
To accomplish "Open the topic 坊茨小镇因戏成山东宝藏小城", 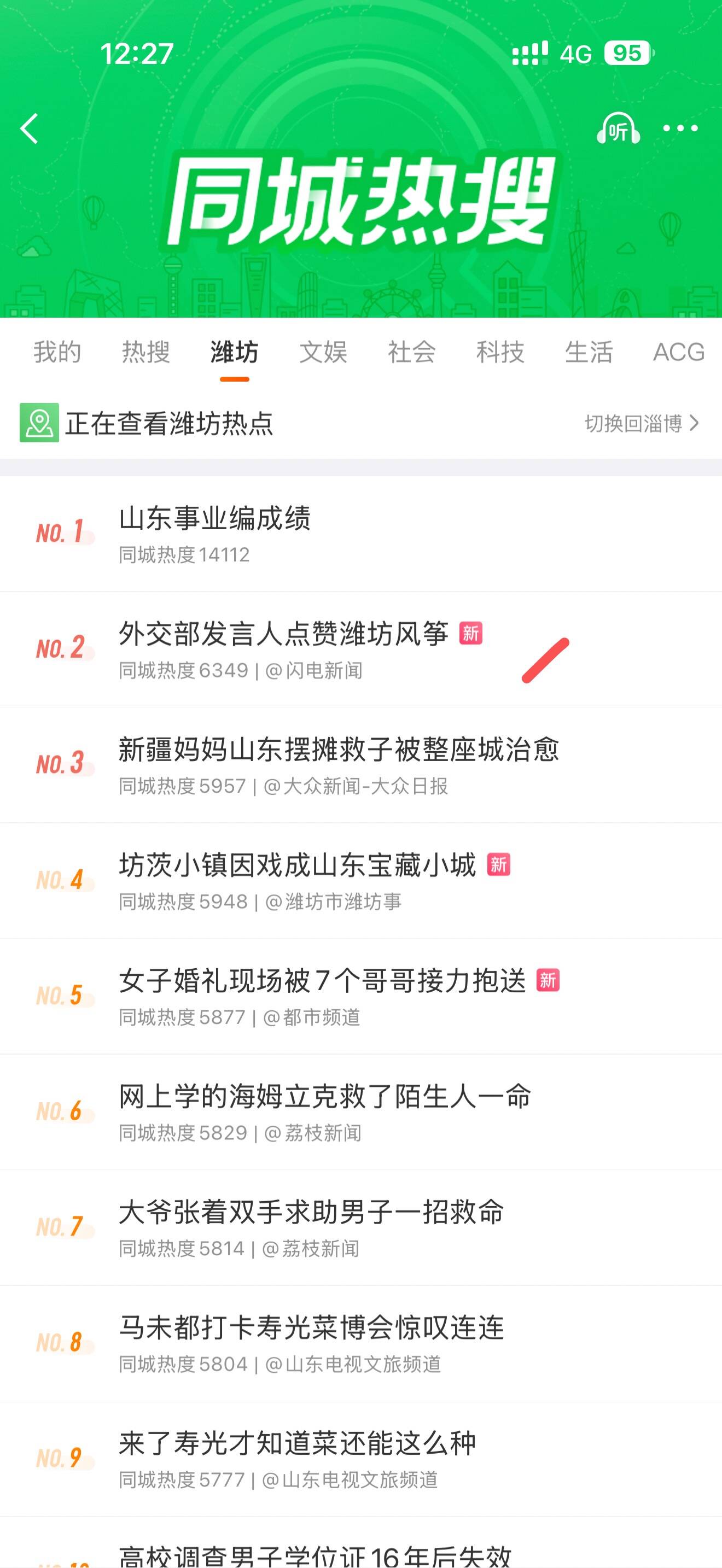I will coord(297,865).
